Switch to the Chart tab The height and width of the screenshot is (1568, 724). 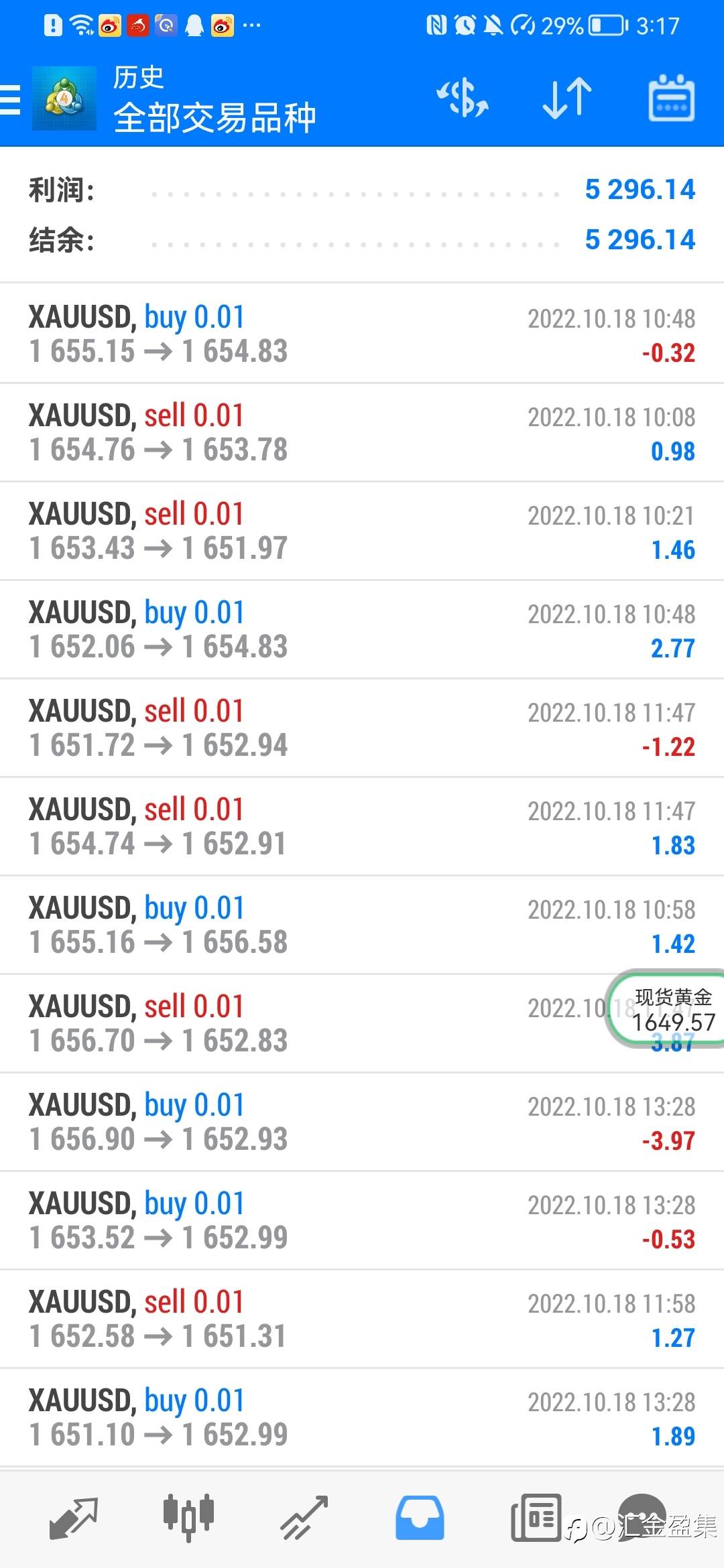click(188, 1517)
